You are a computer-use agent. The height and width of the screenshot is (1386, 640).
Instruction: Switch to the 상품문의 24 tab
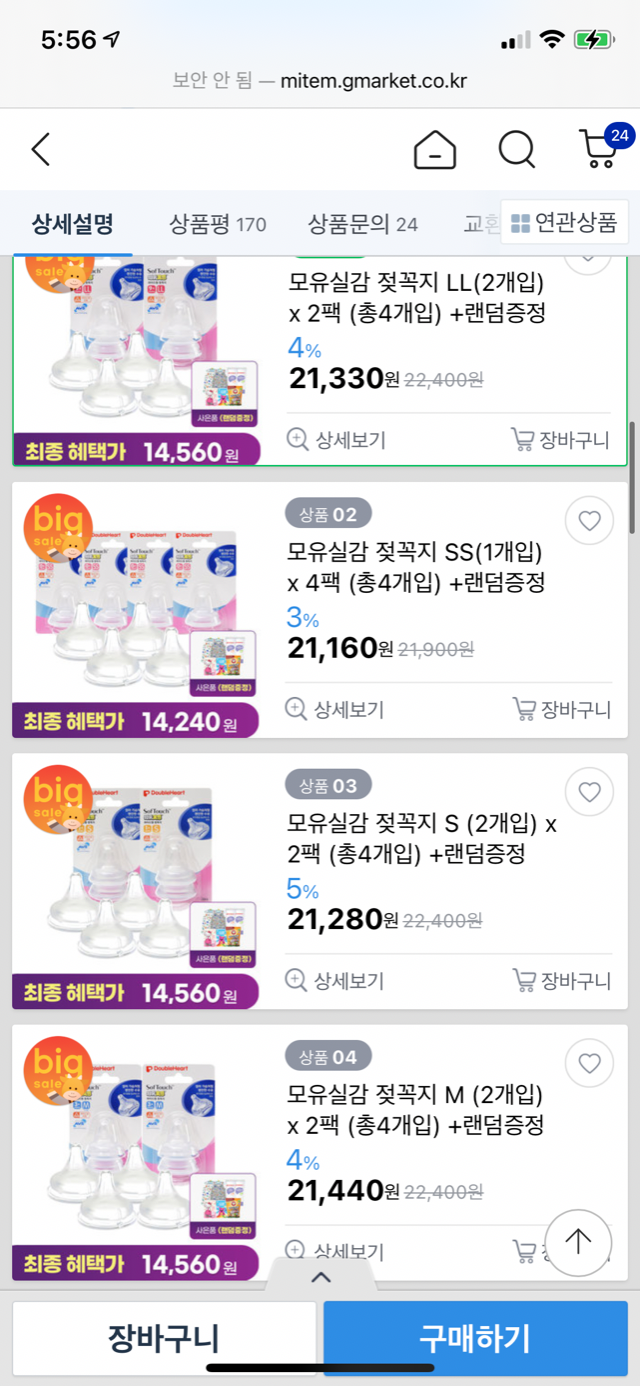coord(362,223)
